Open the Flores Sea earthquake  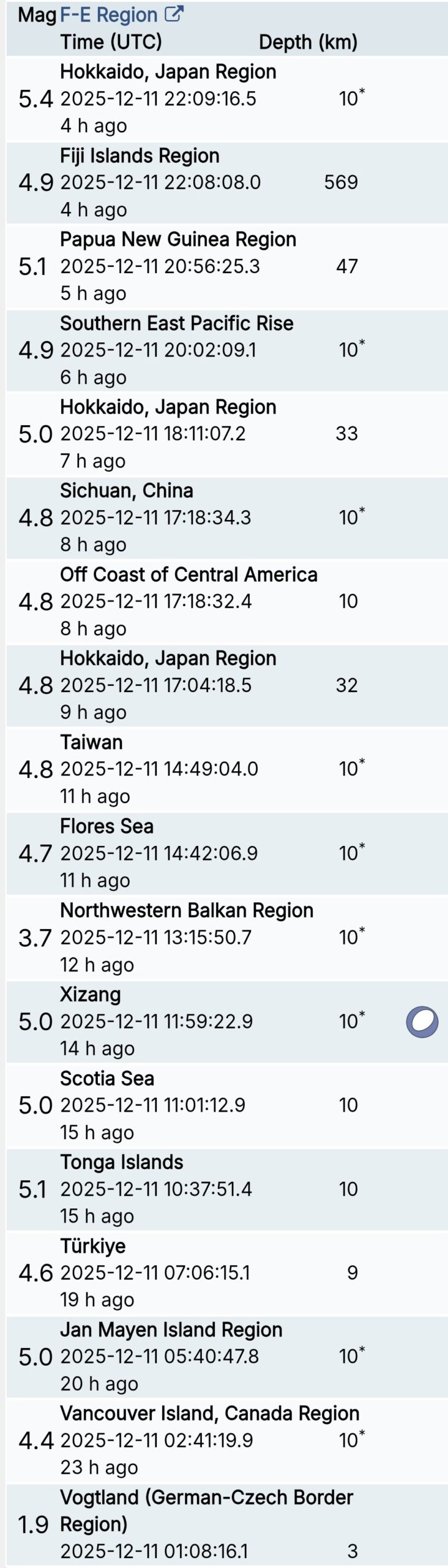coord(106,827)
